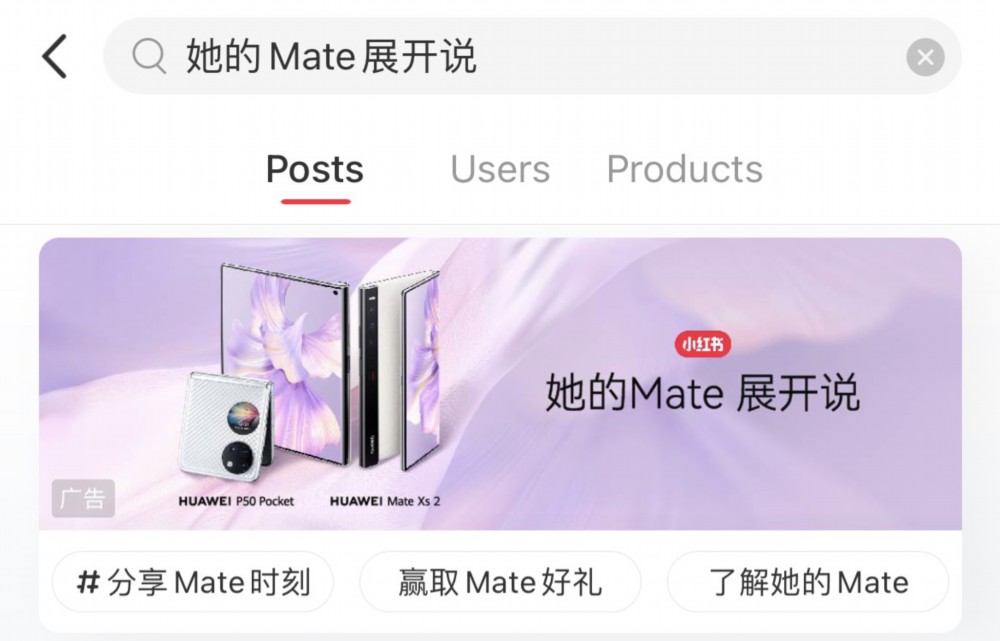Select the Posts tab

(x=315, y=169)
